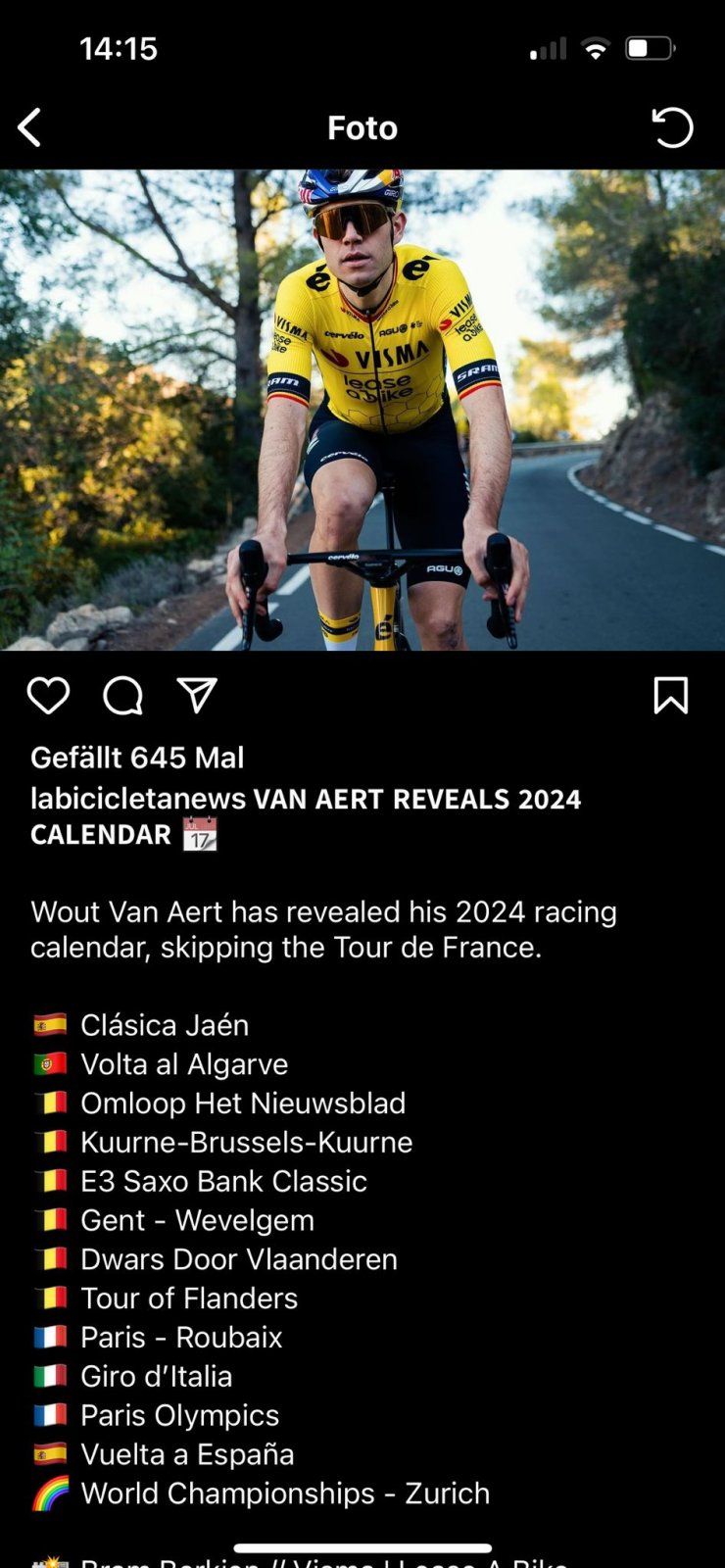Image resolution: width=725 pixels, height=1568 pixels.
Task: Save the post with the bookmark icon
Action: [671, 695]
